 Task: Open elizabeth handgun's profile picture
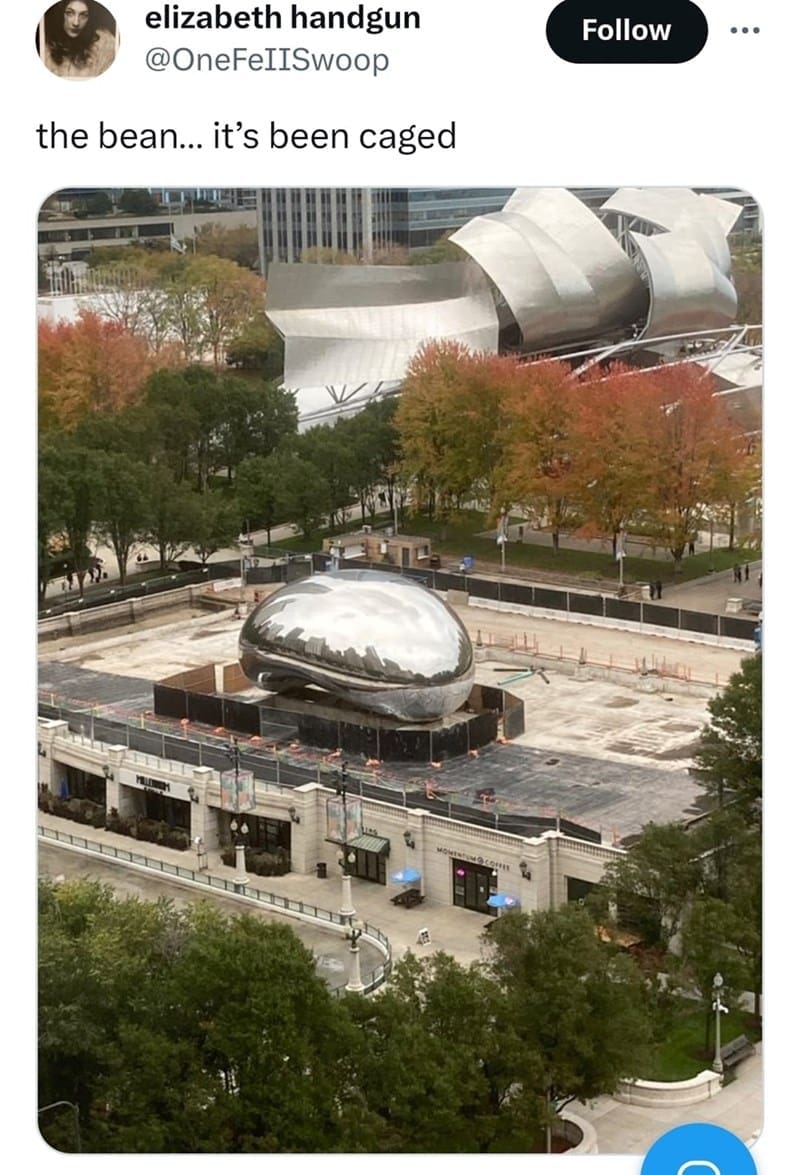point(78,38)
